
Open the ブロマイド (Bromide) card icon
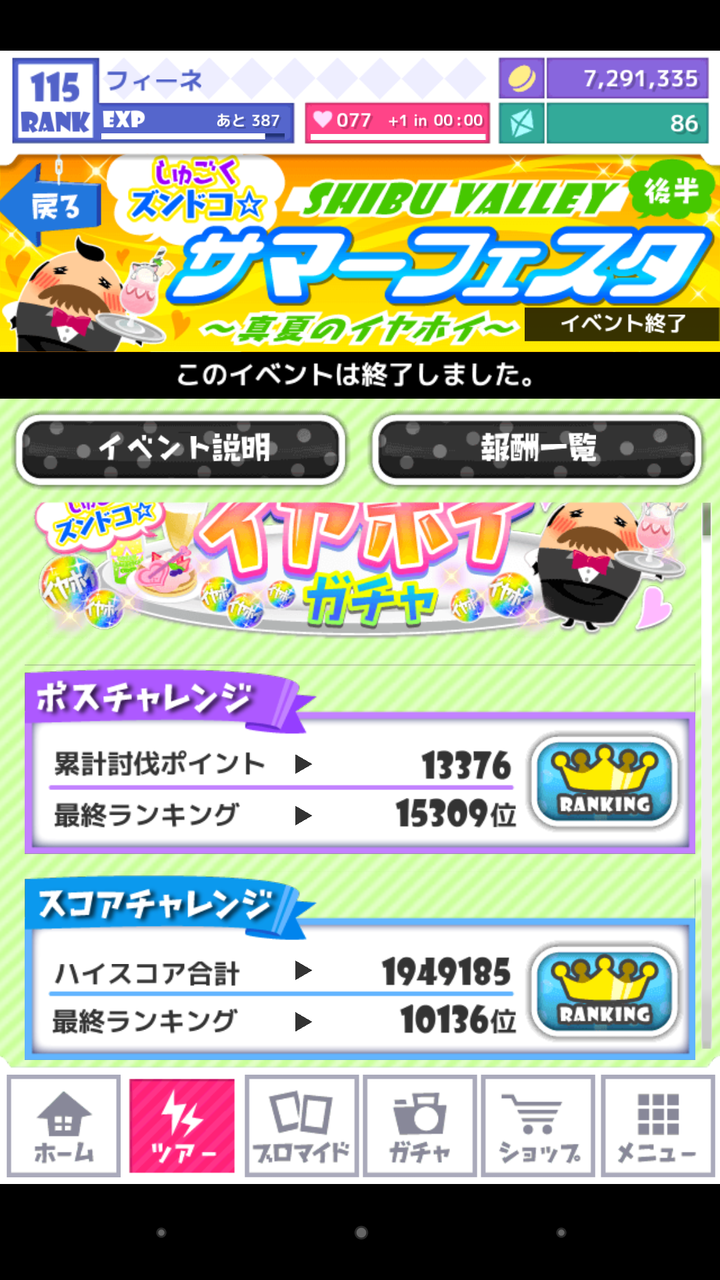click(300, 1124)
